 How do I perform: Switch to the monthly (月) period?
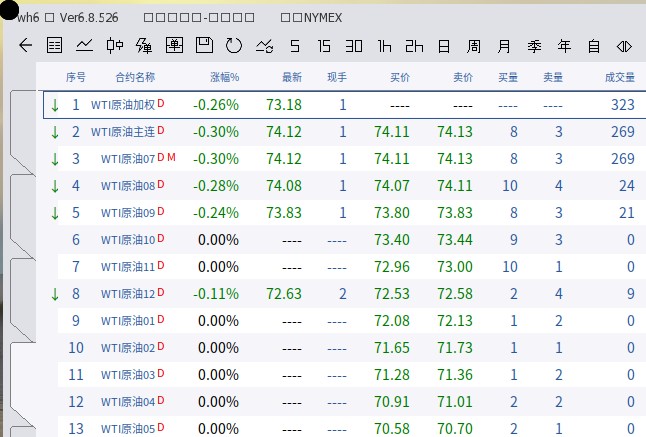(x=504, y=45)
